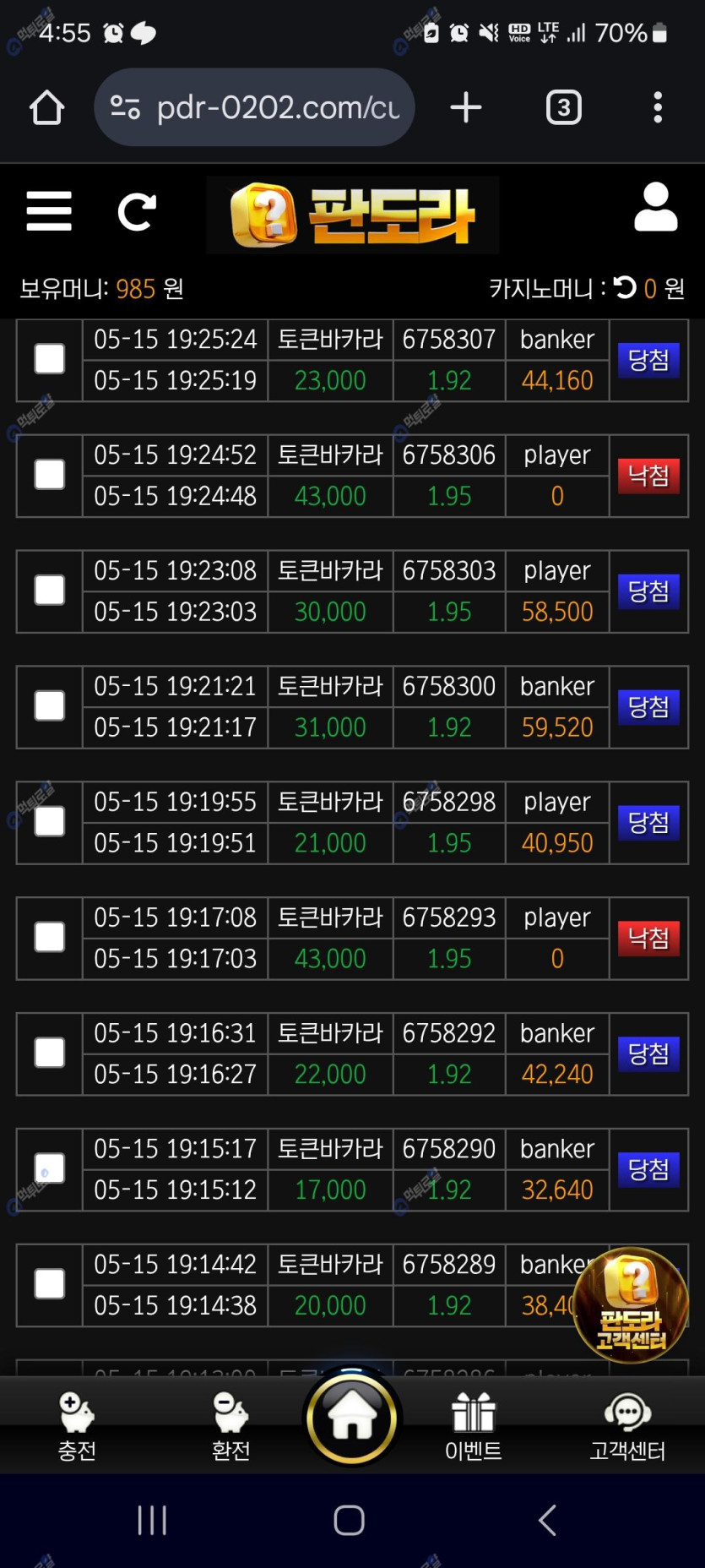This screenshot has width=705, height=1568.
Task: Open the user profile icon
Action: pyautogui.click(x=655, y=208)
